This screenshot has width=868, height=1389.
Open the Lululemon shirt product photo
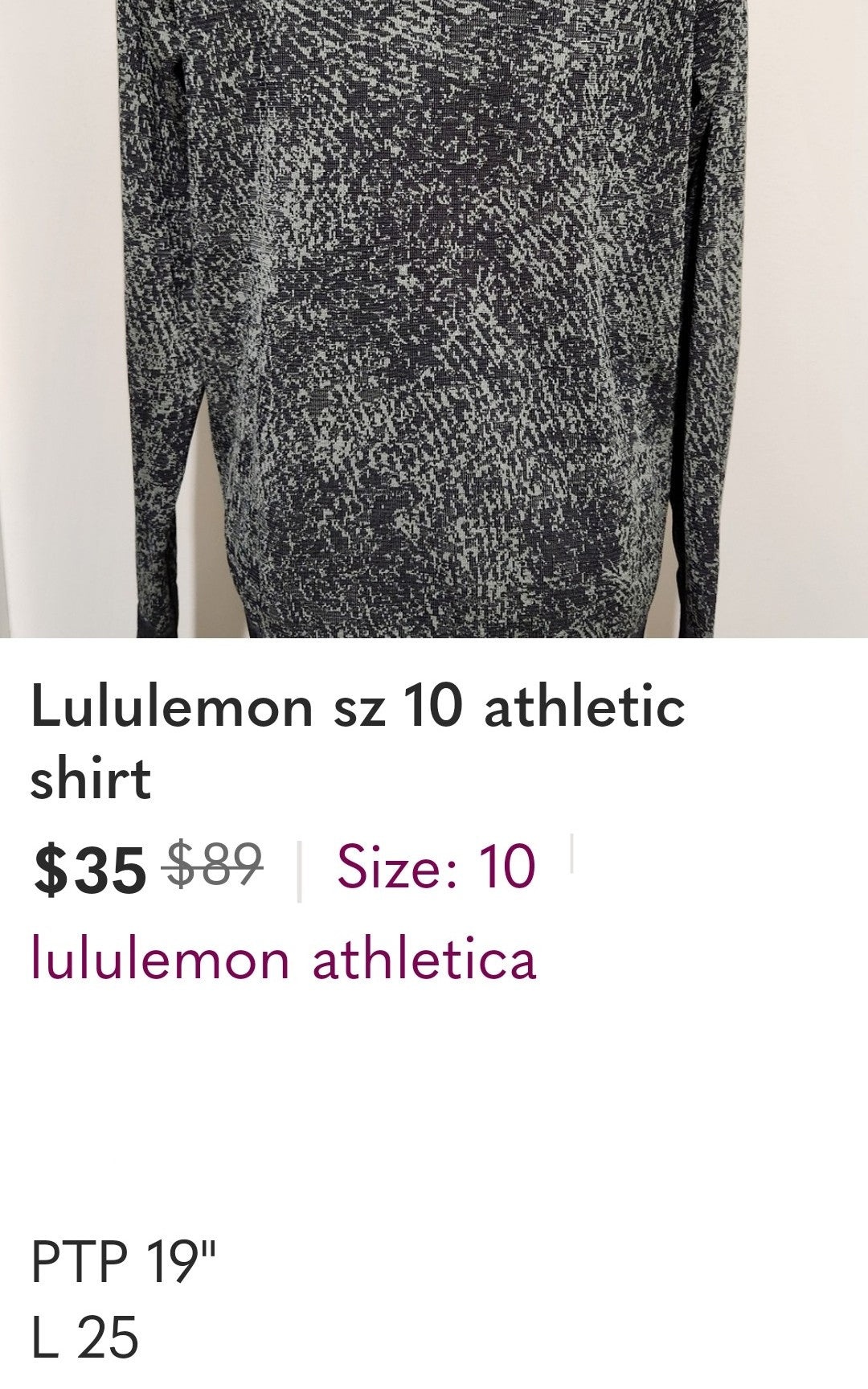434,318
